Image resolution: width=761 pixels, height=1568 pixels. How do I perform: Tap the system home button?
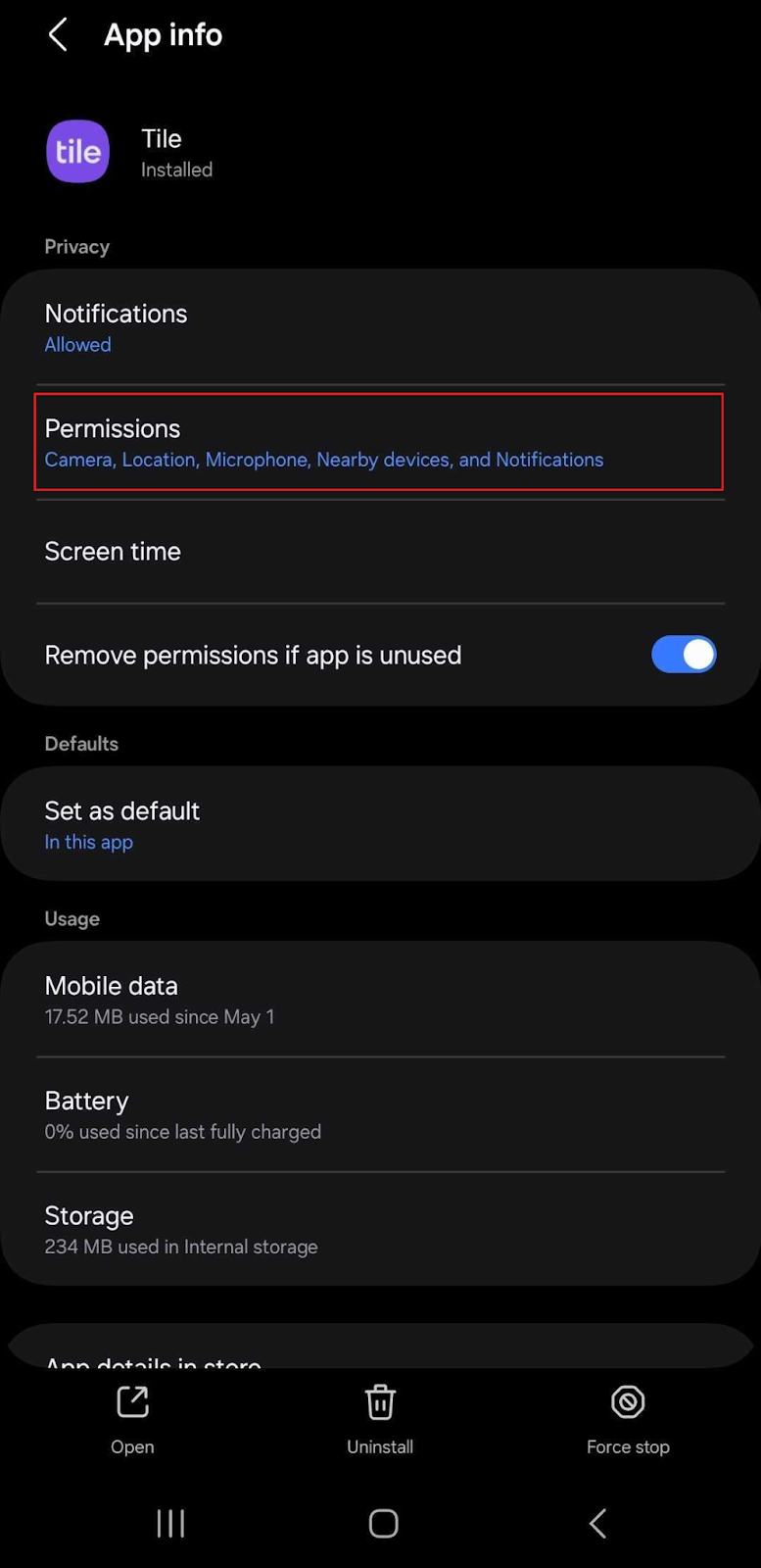click(x=383, y=1523)
